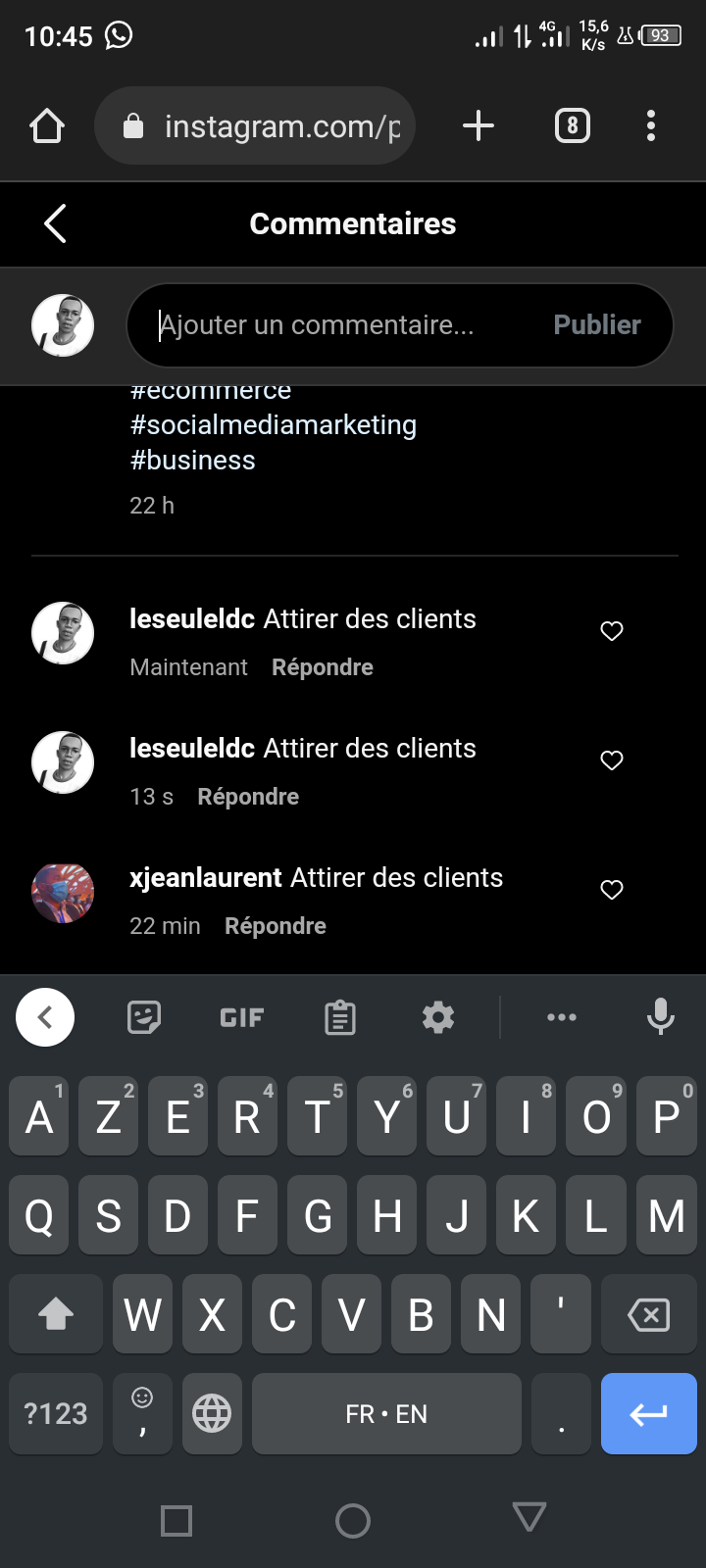The height and width of the screenshot is (1568, 706).
Task: Tap the Publier button
Action: coord(596,325)
